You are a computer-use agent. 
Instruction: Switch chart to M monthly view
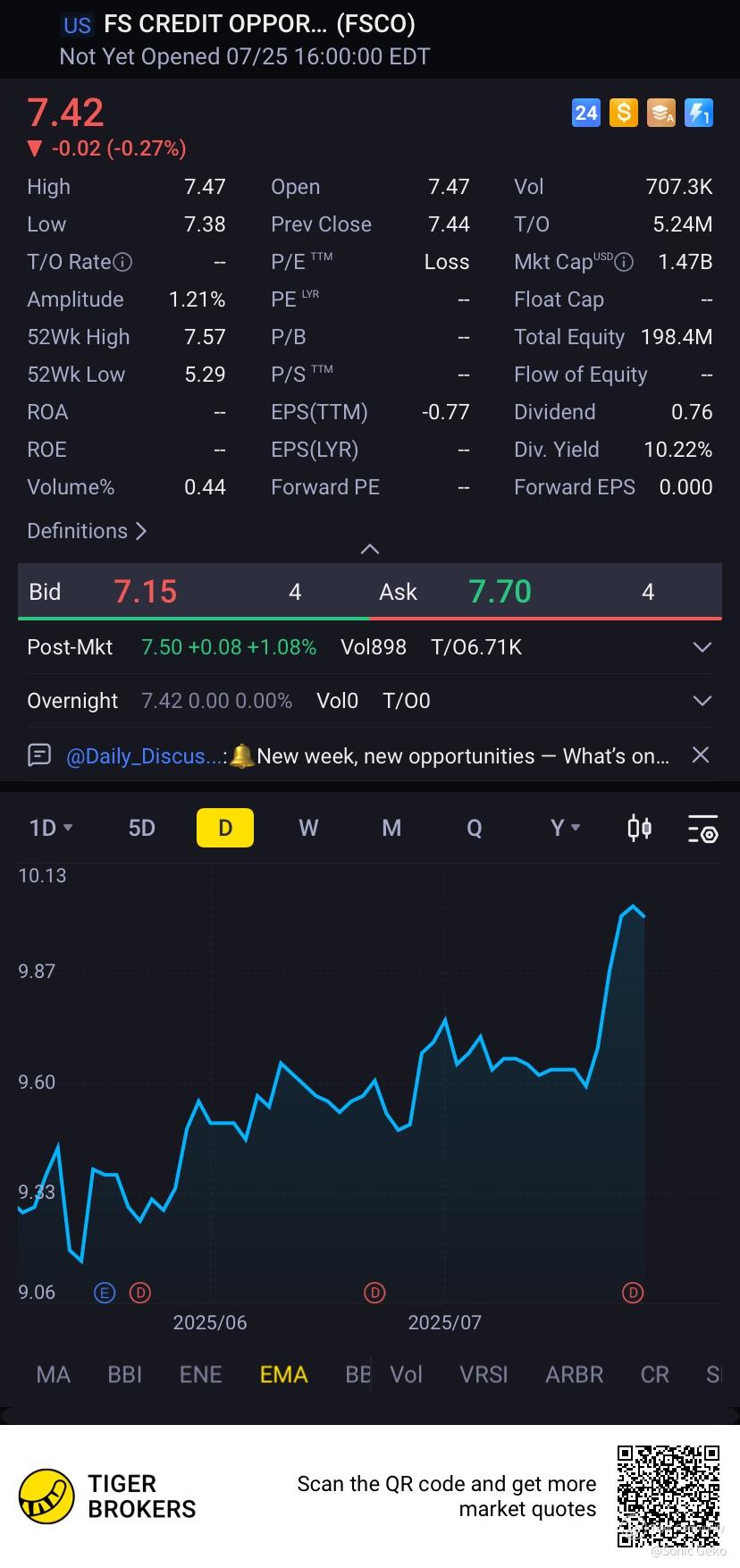(x=391, y=828)
